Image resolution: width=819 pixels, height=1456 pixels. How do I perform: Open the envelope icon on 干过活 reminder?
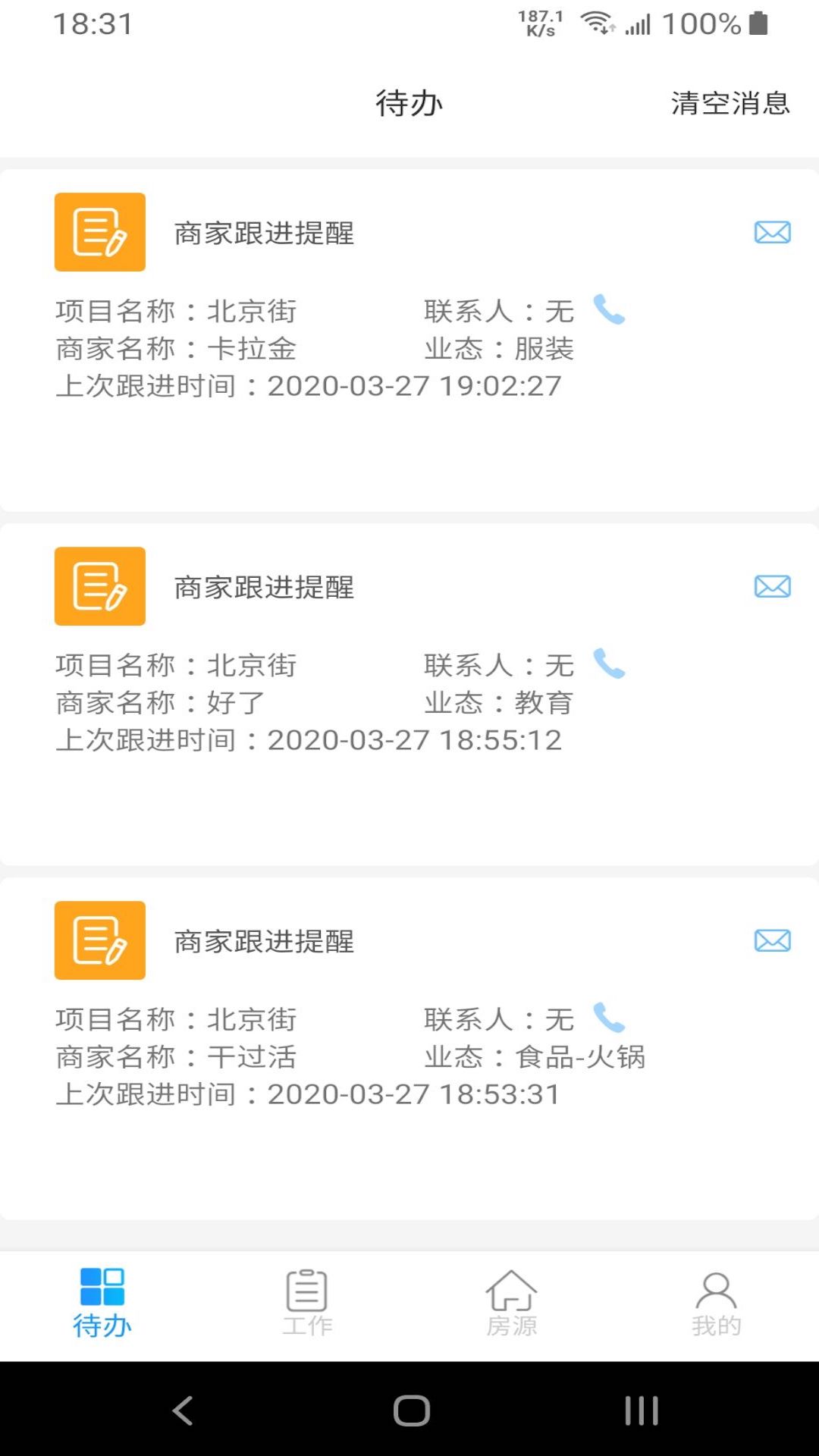[x=771, y=942]
